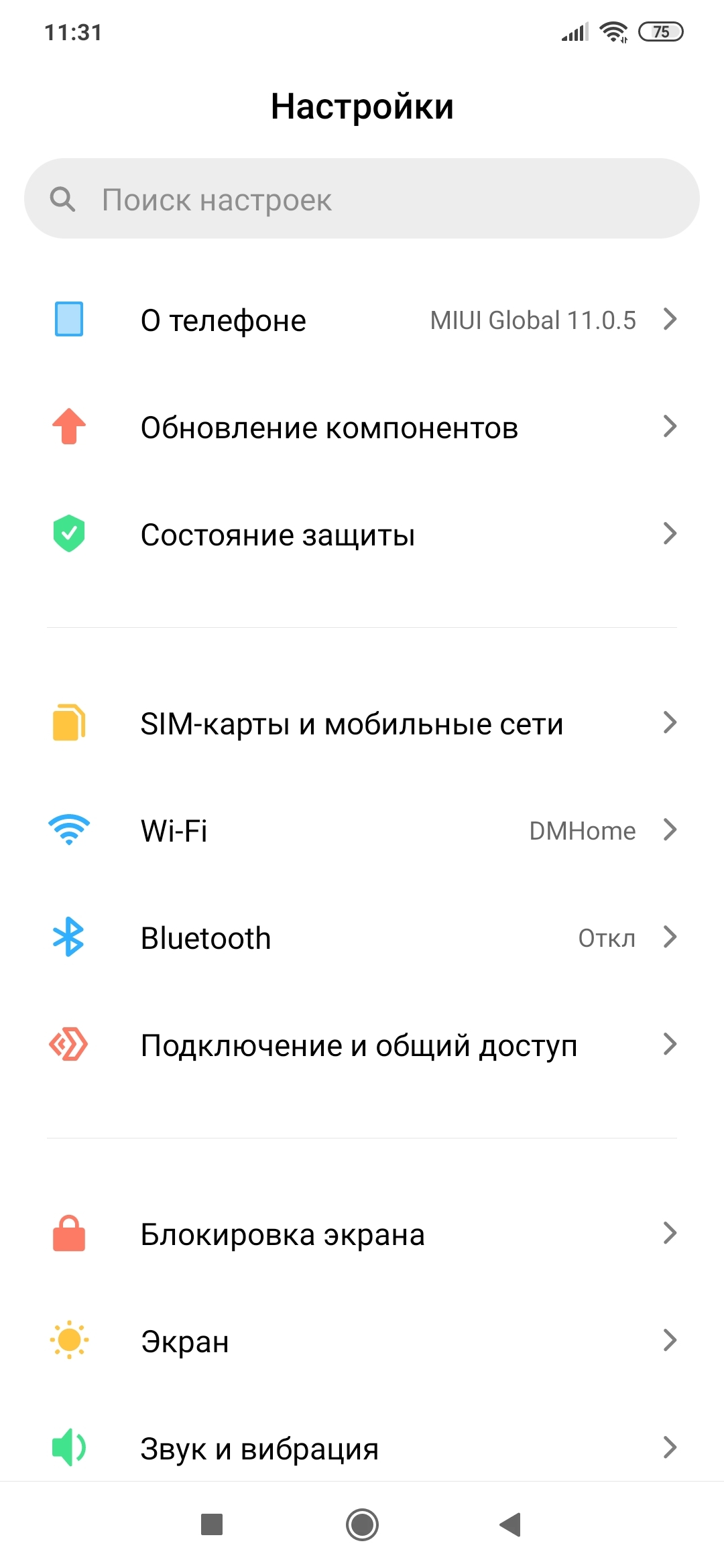Open SIM-карты и мобильные сети

coord(362,723)
